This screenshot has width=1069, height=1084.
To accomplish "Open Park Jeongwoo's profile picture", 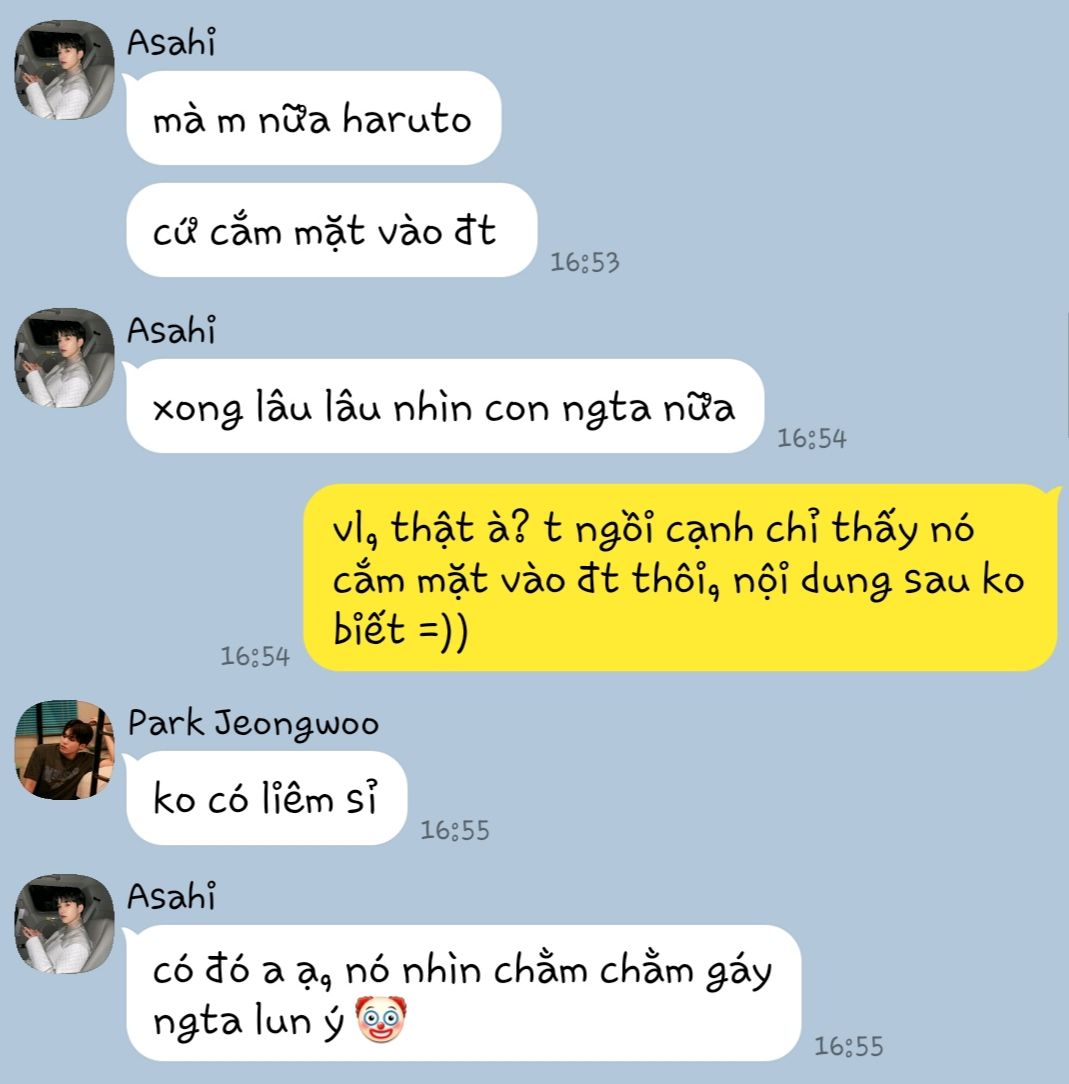I will tap(64, 749).
